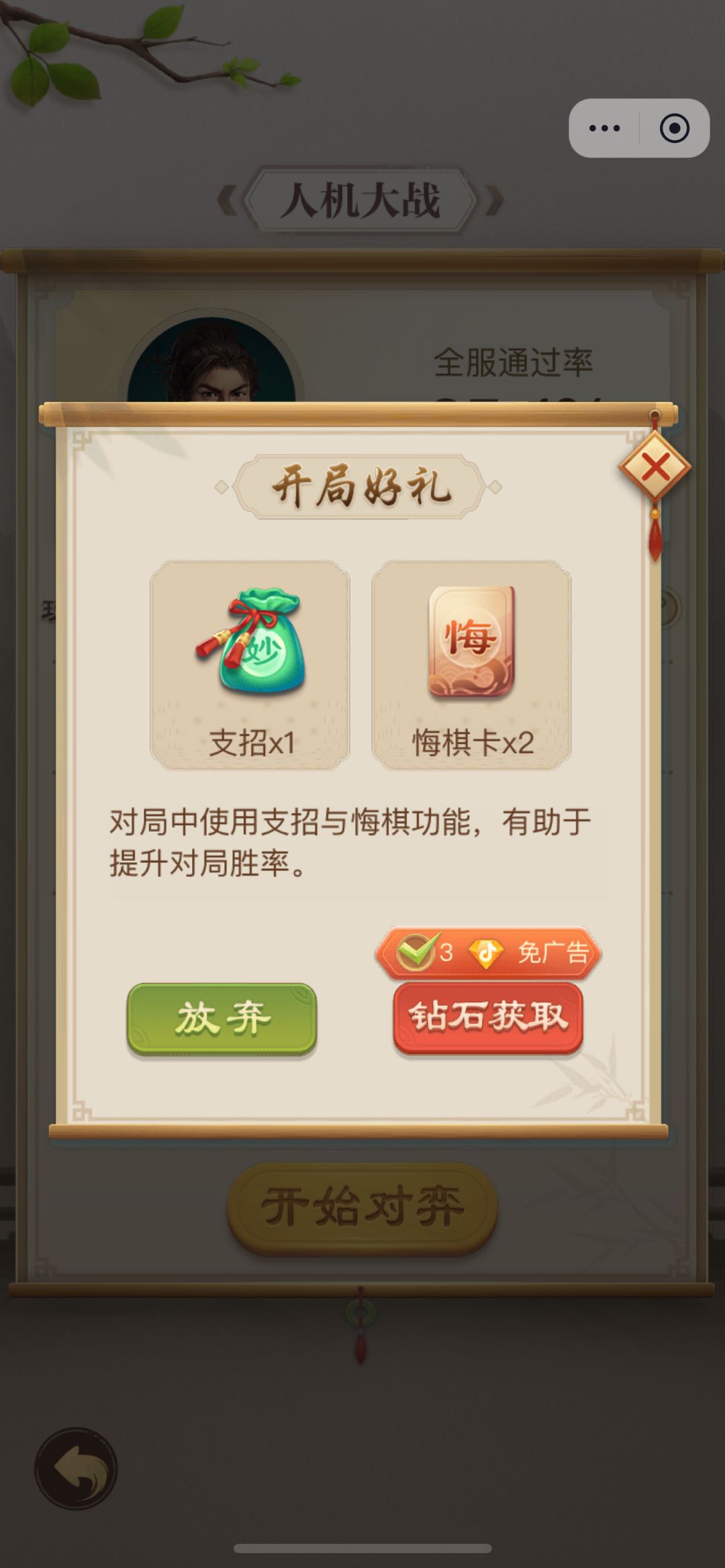Close the 开局好礼 popup

655,467
